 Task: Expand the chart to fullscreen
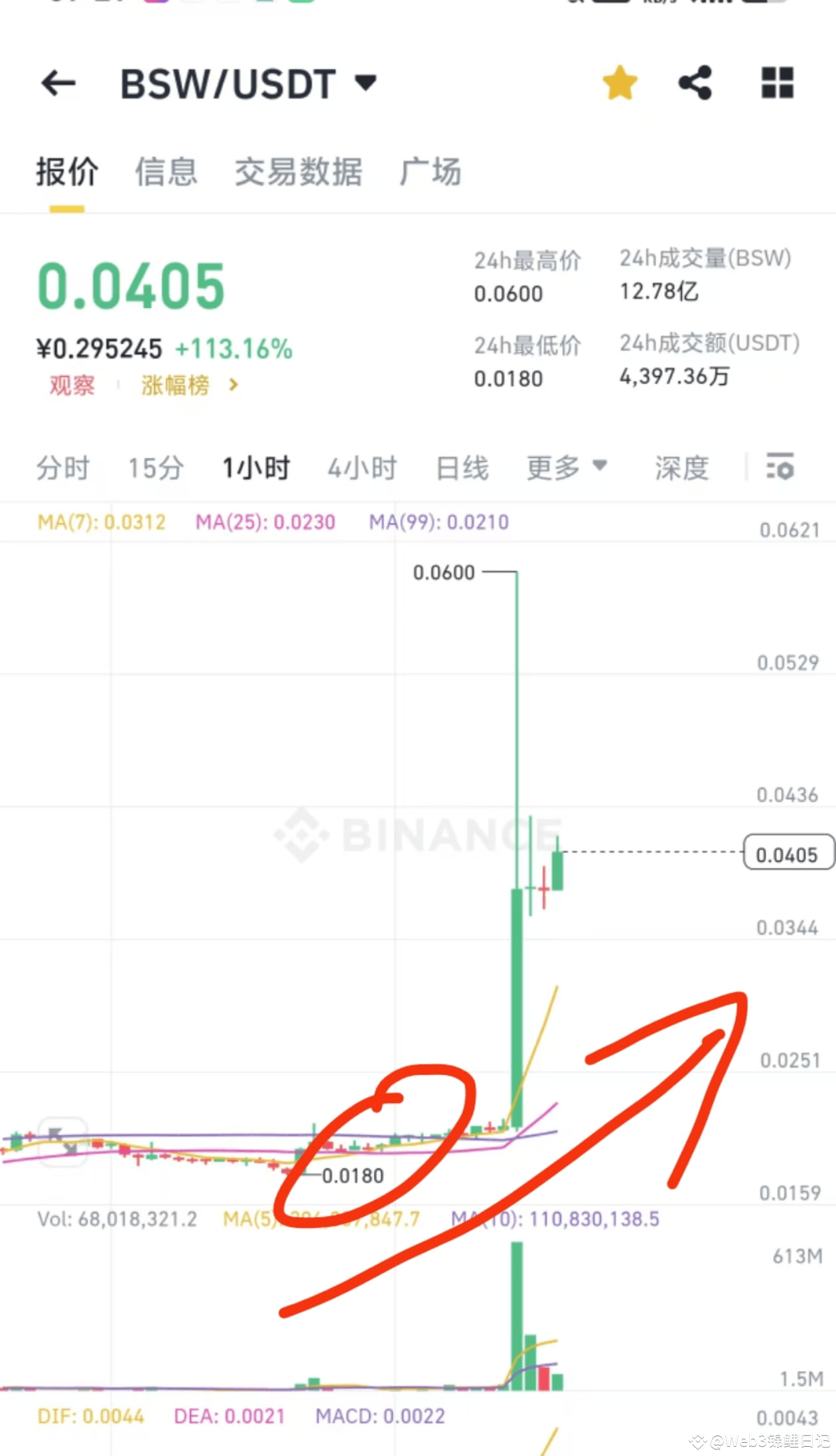pyautogui.click(x=63, y=1141)
